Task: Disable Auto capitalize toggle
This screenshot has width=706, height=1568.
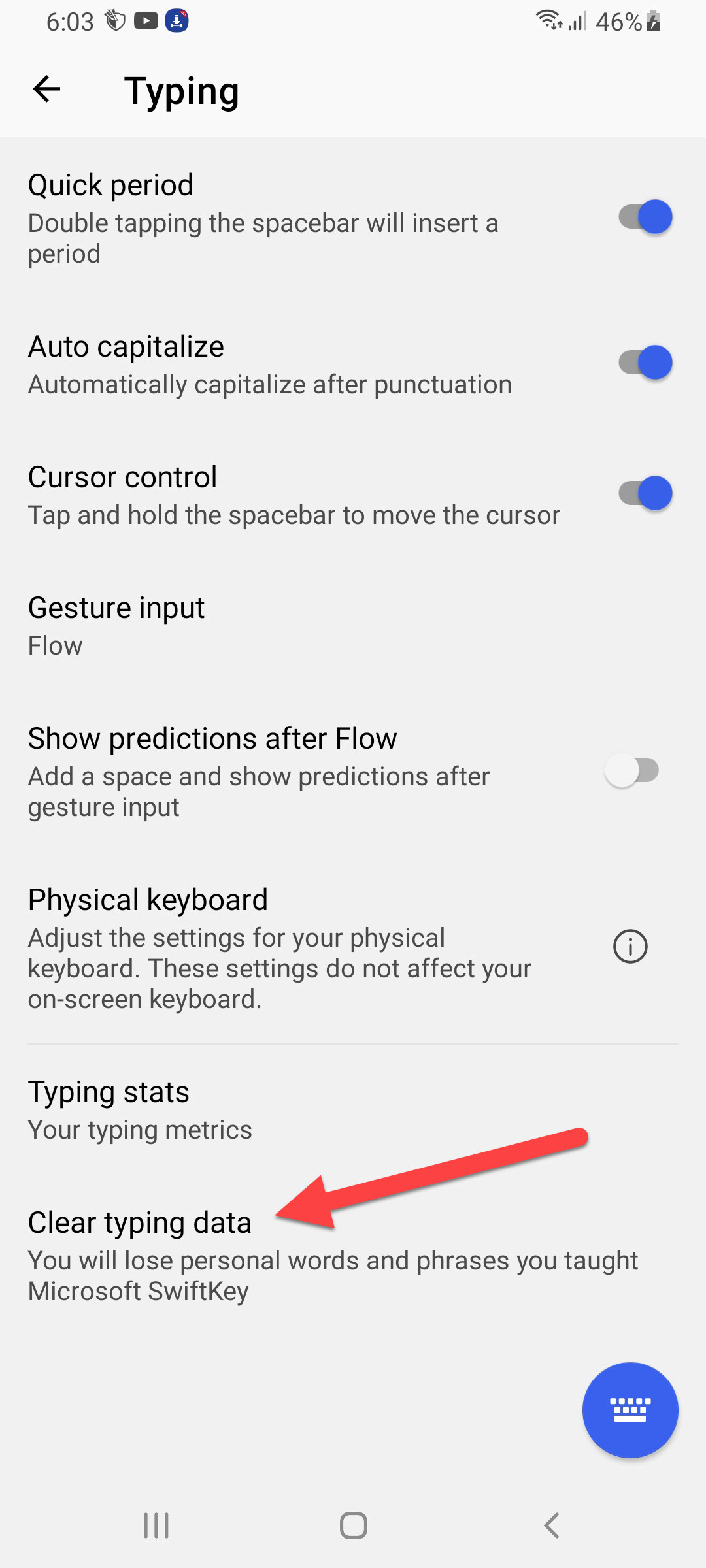Action: point(645,363)
